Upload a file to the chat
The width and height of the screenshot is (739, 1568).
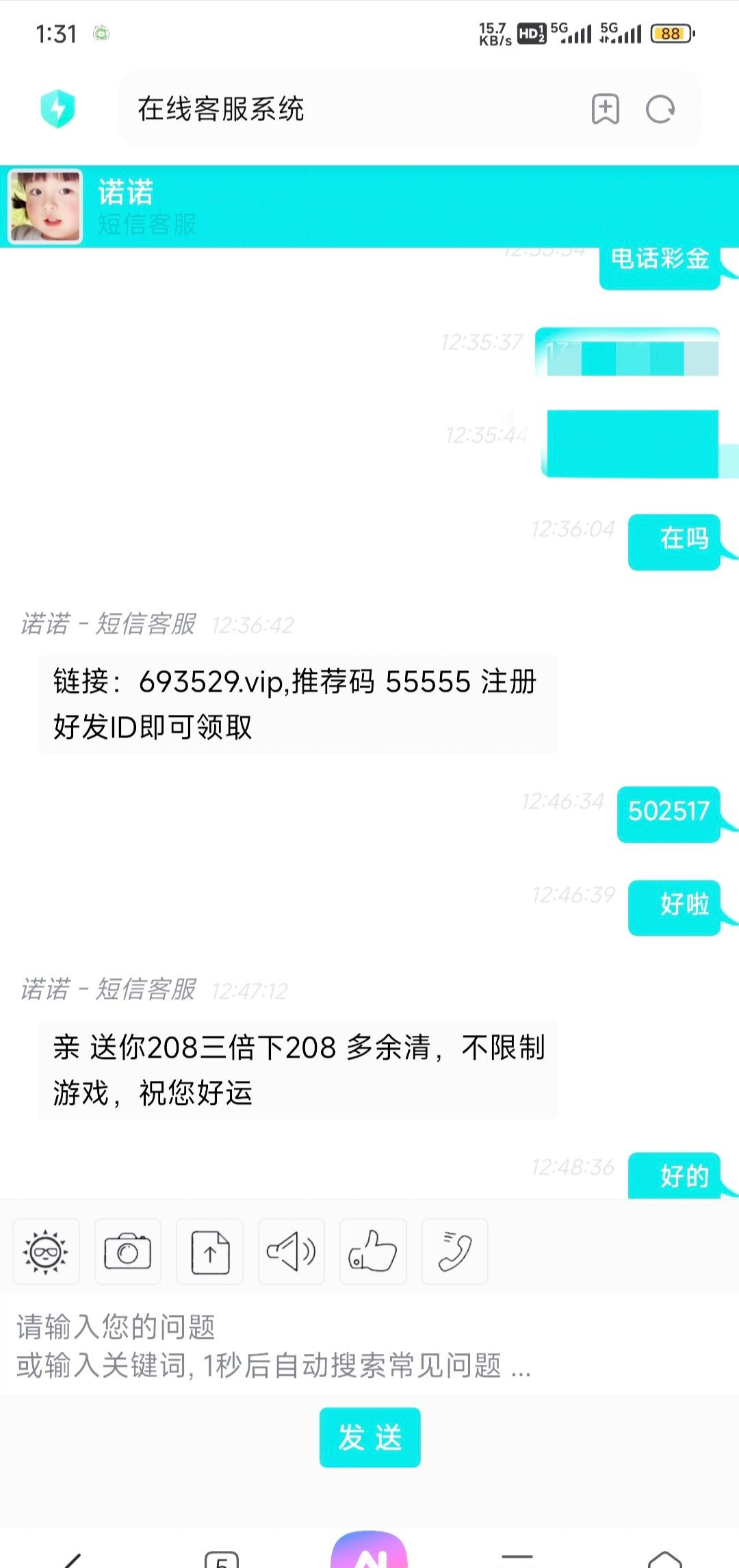pos(209,1252)
